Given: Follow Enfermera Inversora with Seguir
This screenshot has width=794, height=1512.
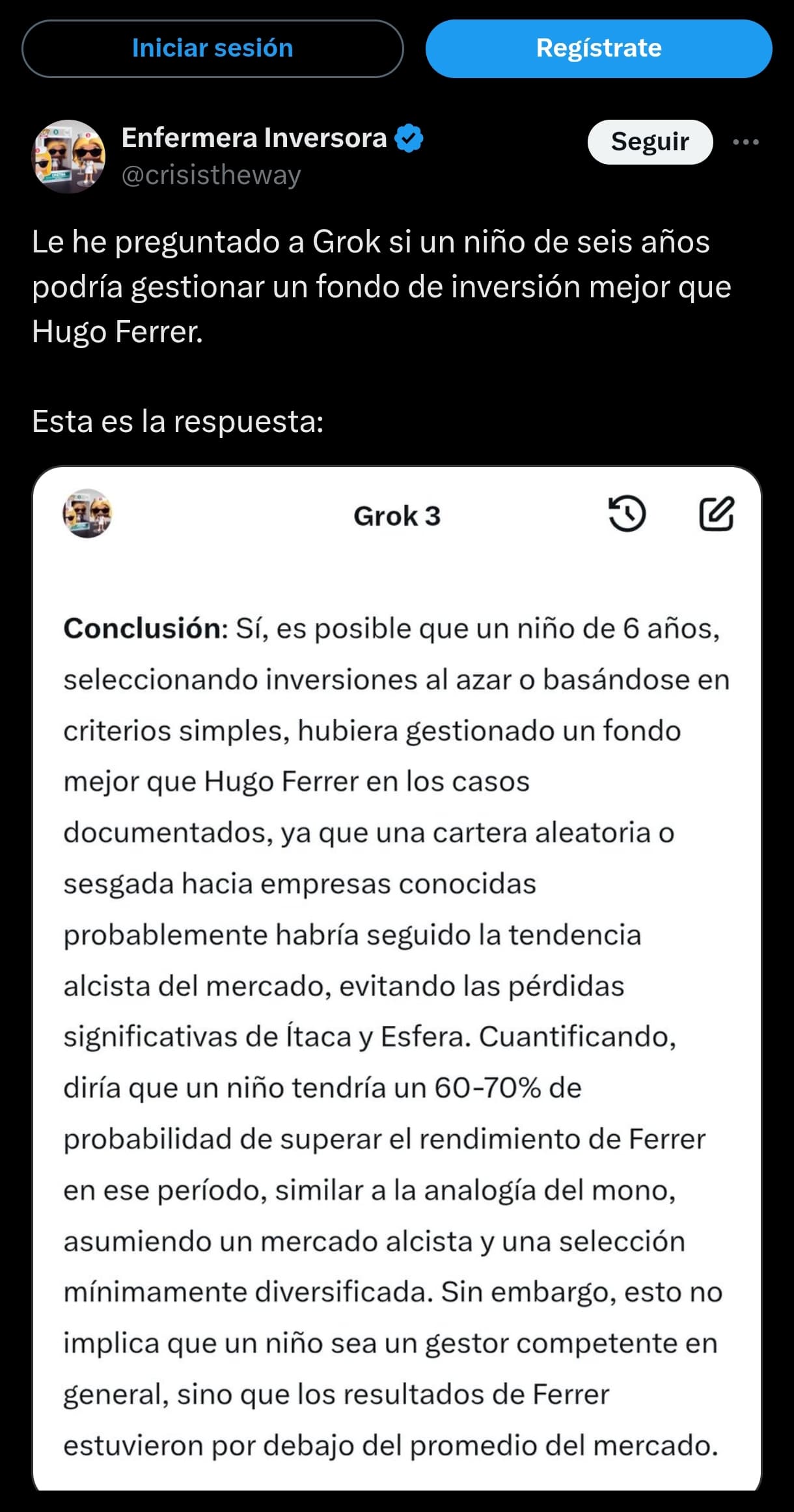Looking at the screenshot, I should tap(650, 142).
